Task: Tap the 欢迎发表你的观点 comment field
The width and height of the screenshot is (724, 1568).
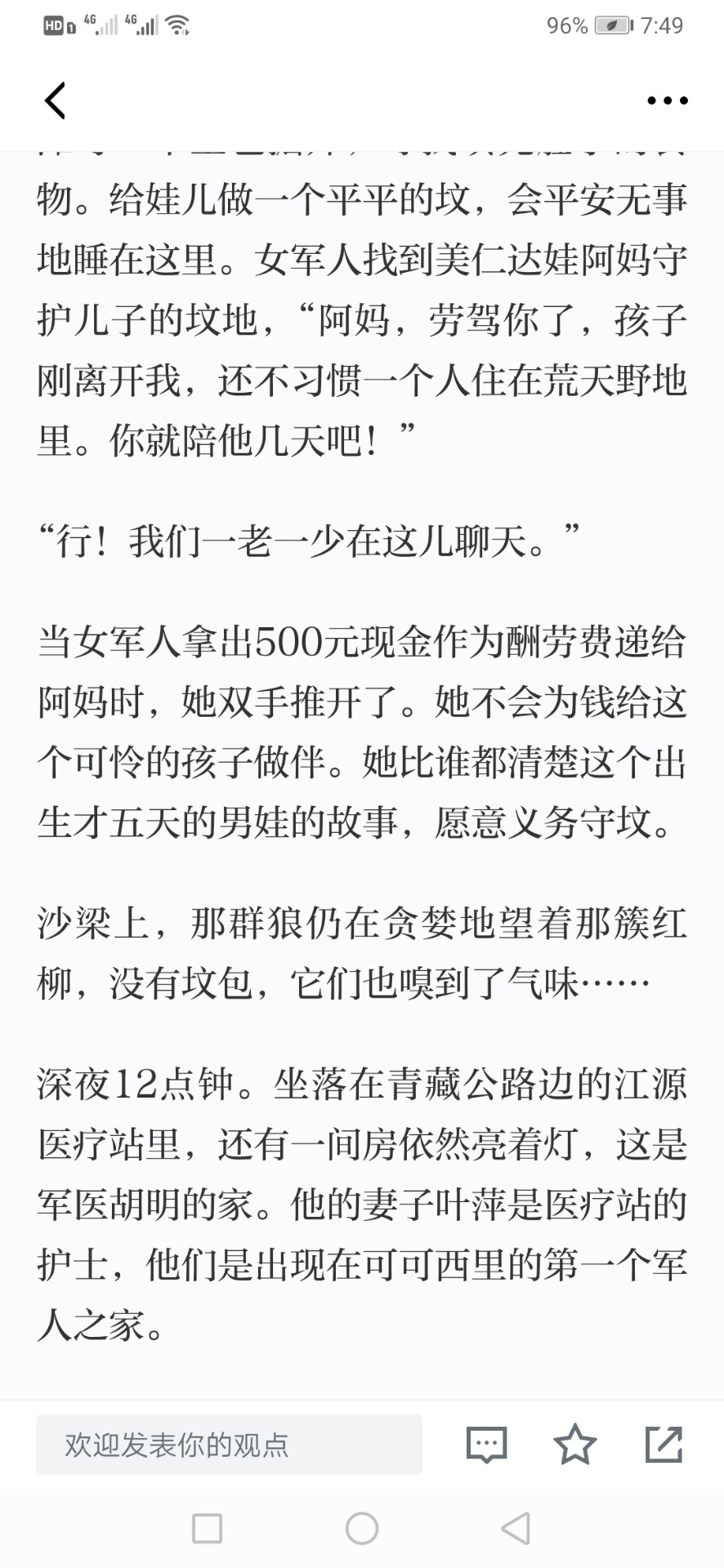Action: coord(229,1444)
